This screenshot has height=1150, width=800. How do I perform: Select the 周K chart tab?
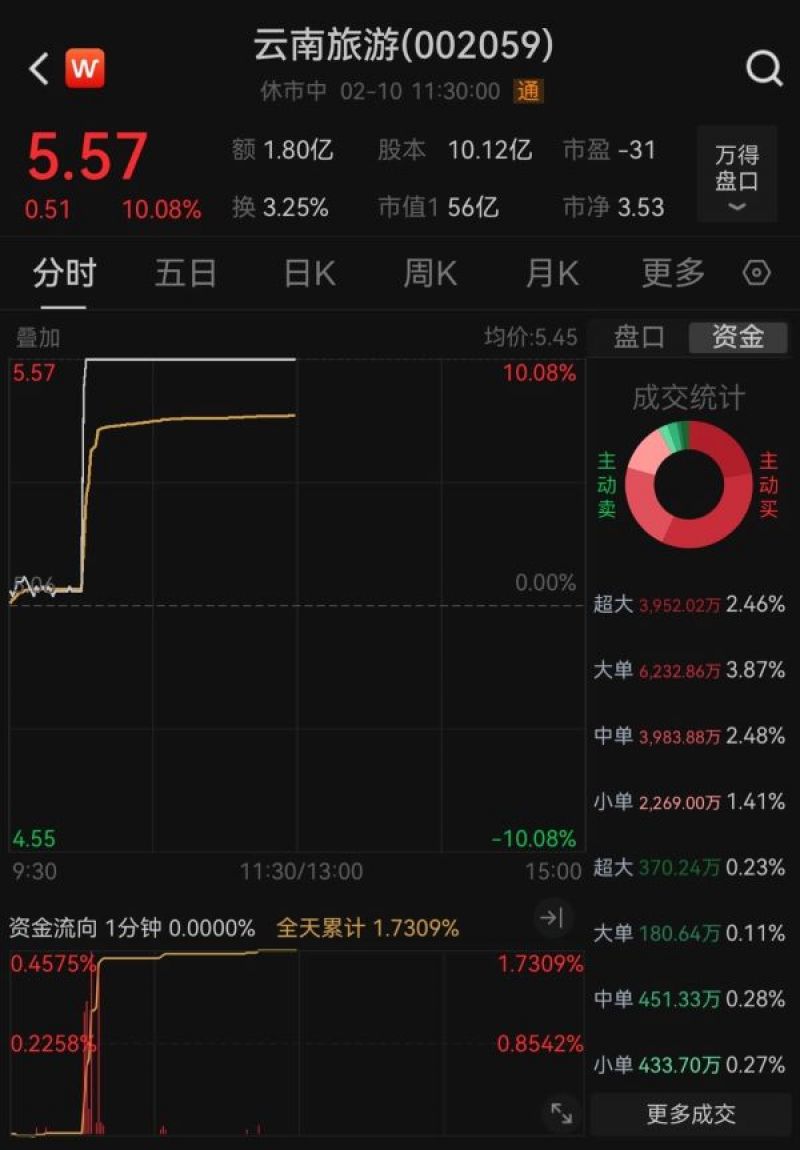pos(430,273)
